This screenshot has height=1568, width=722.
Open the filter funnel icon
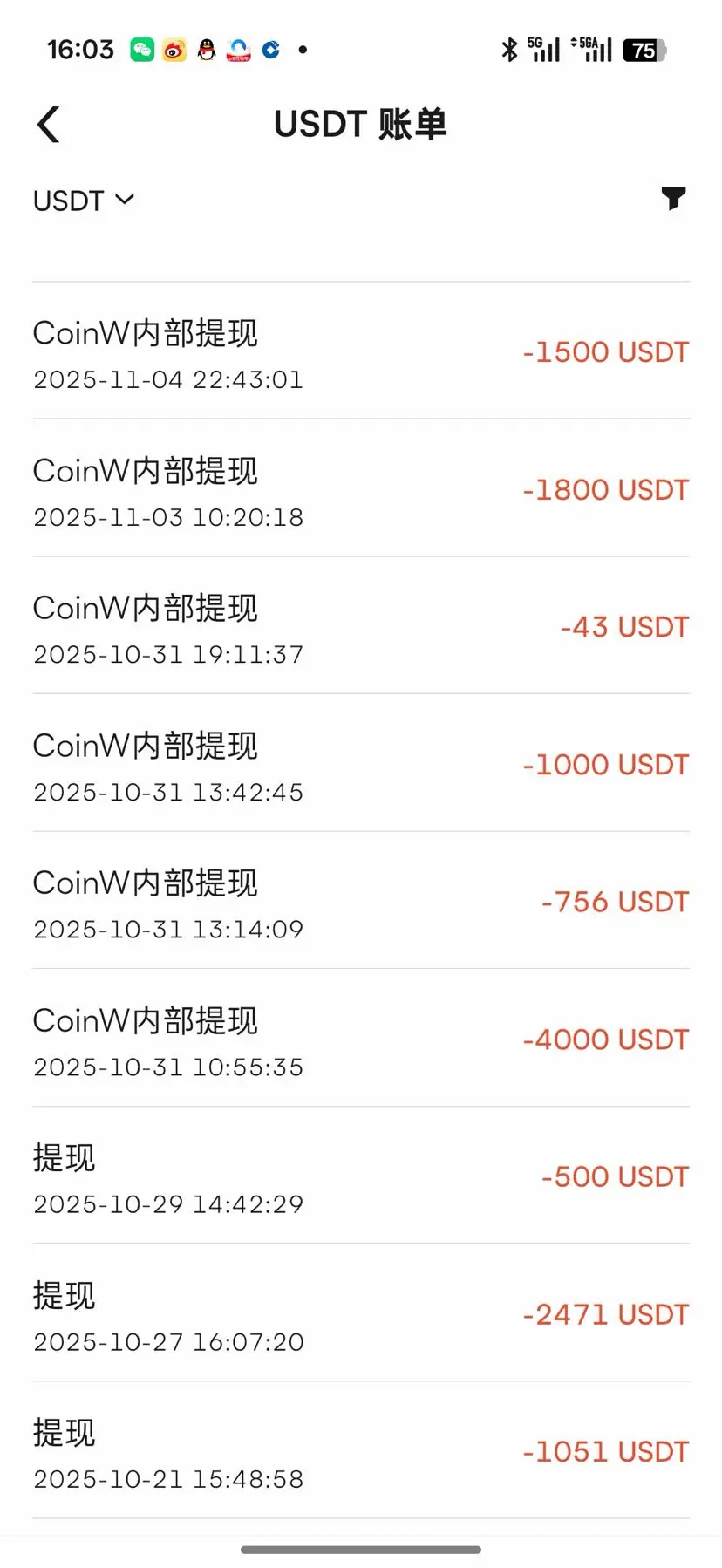pos(673,199)
